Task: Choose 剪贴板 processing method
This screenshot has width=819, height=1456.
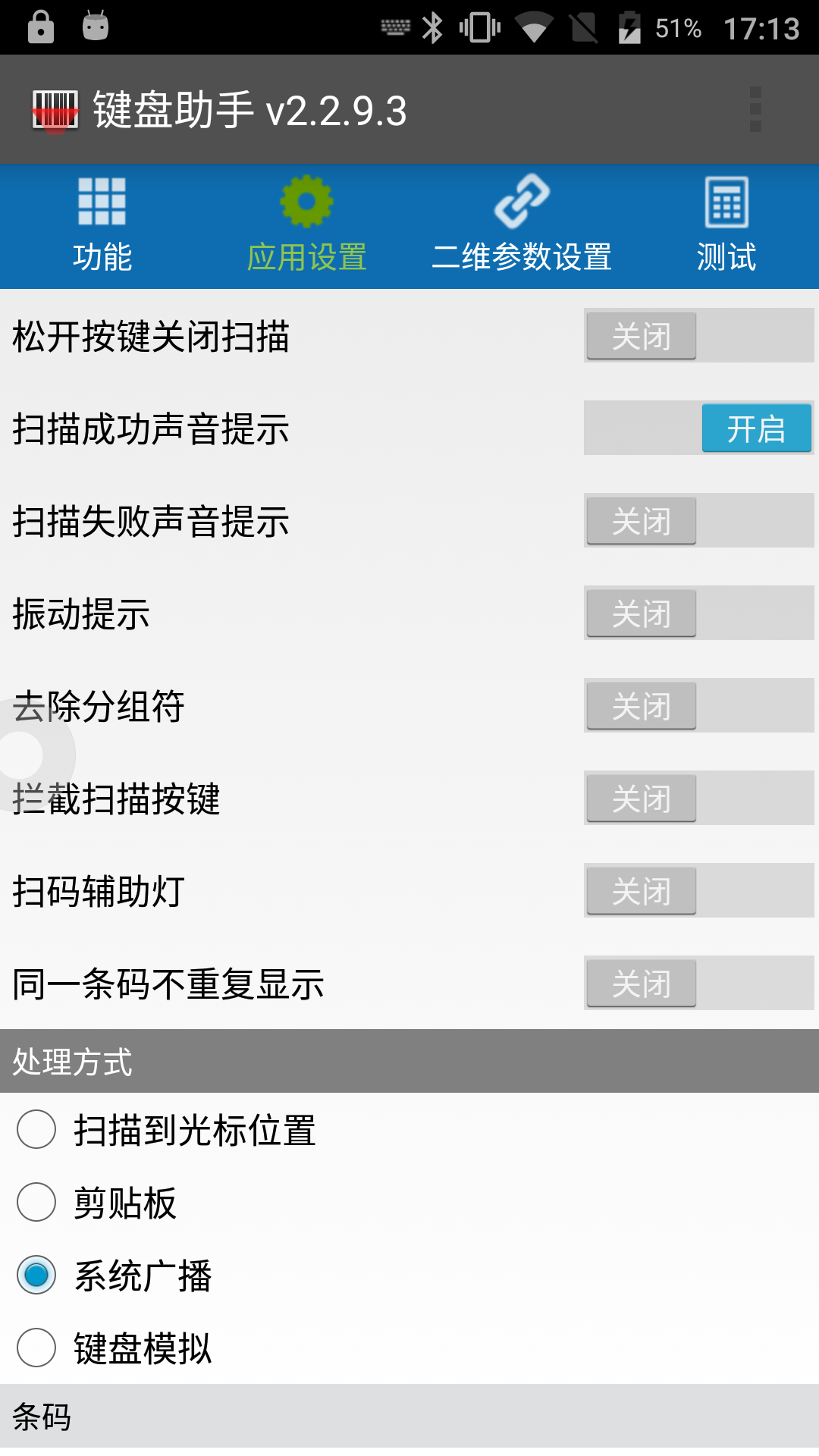Action: [x=36, y=1203]
